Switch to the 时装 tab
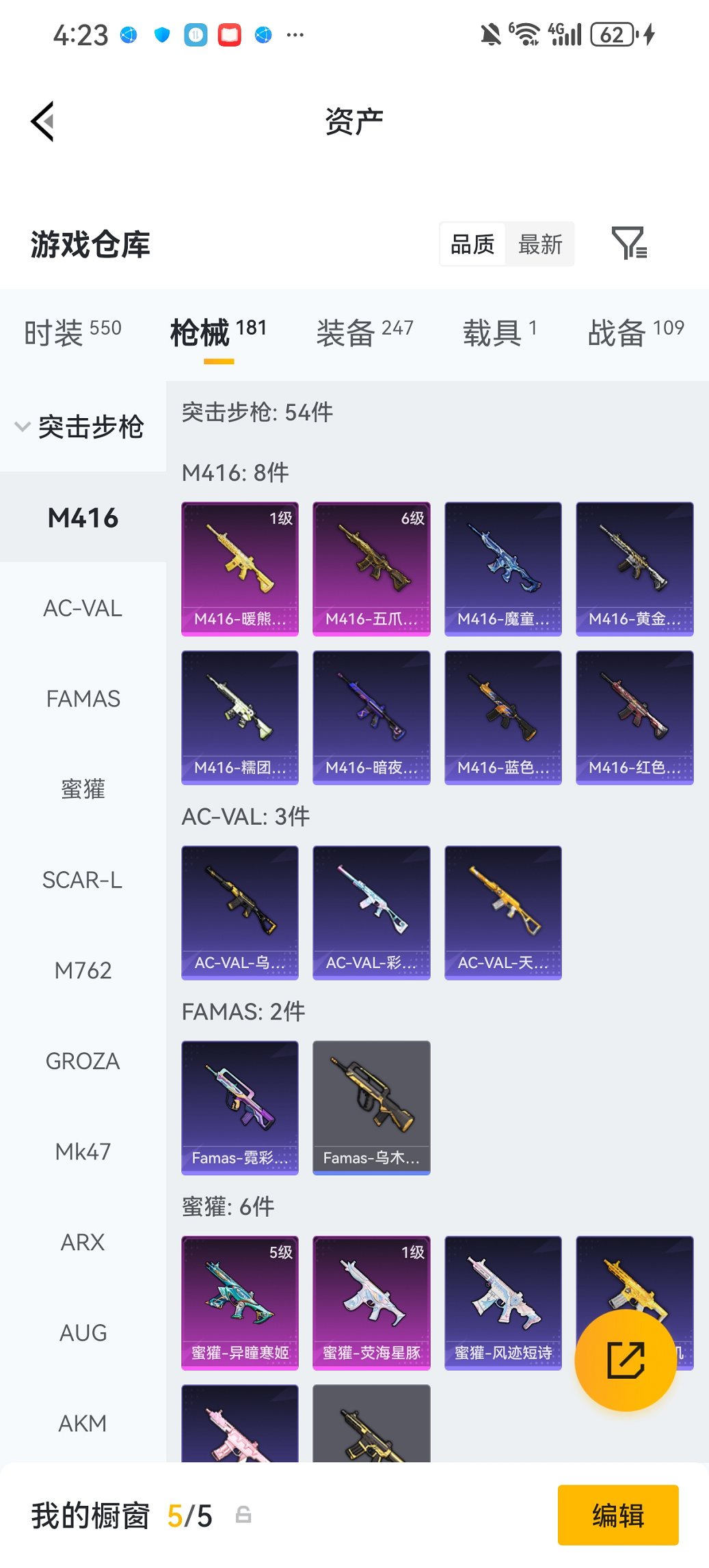 coord(72,333)
